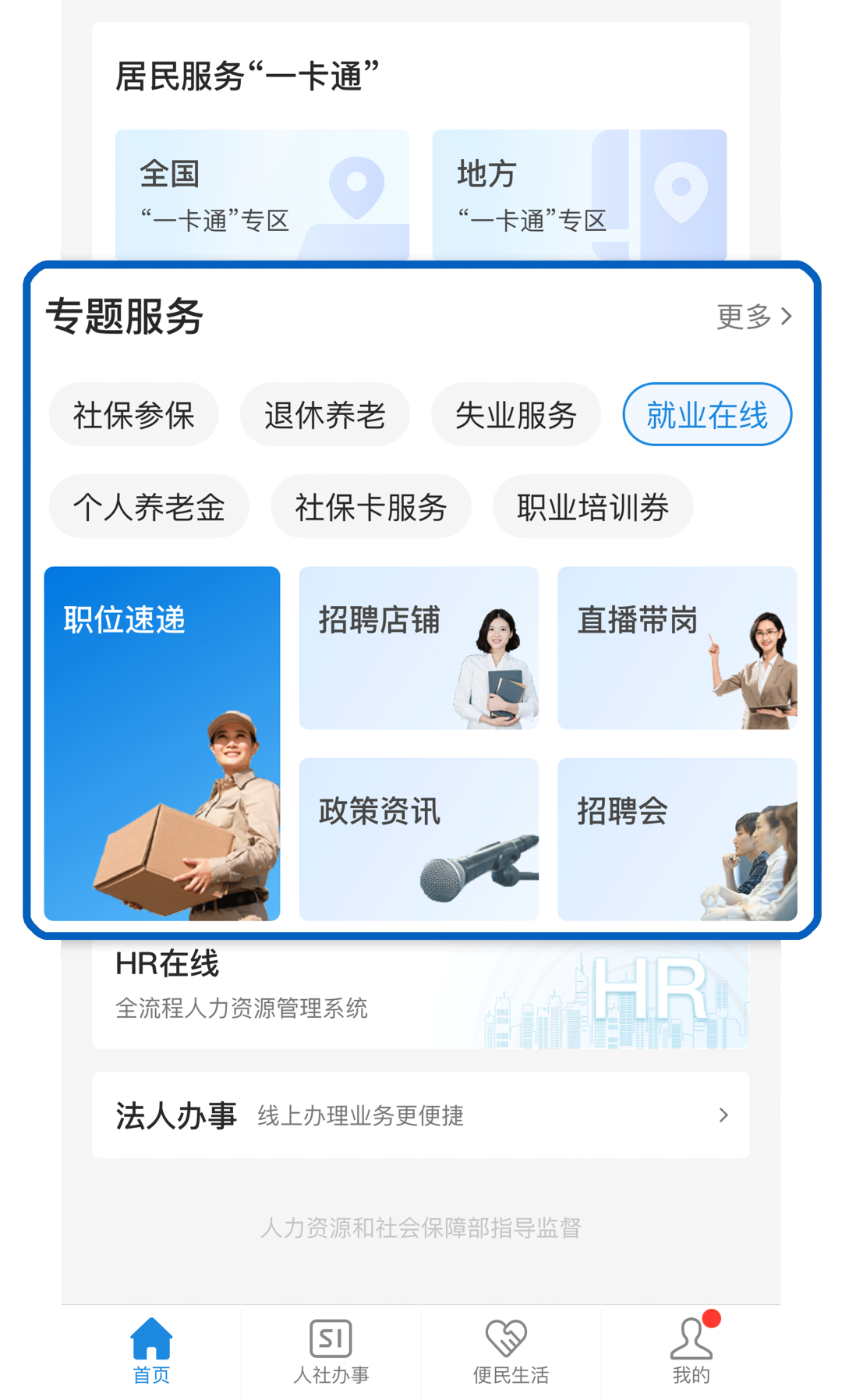Viewport: 842px width, 1400px height.
Task: Select the 失业服务 chip
Action: point(515,414)
